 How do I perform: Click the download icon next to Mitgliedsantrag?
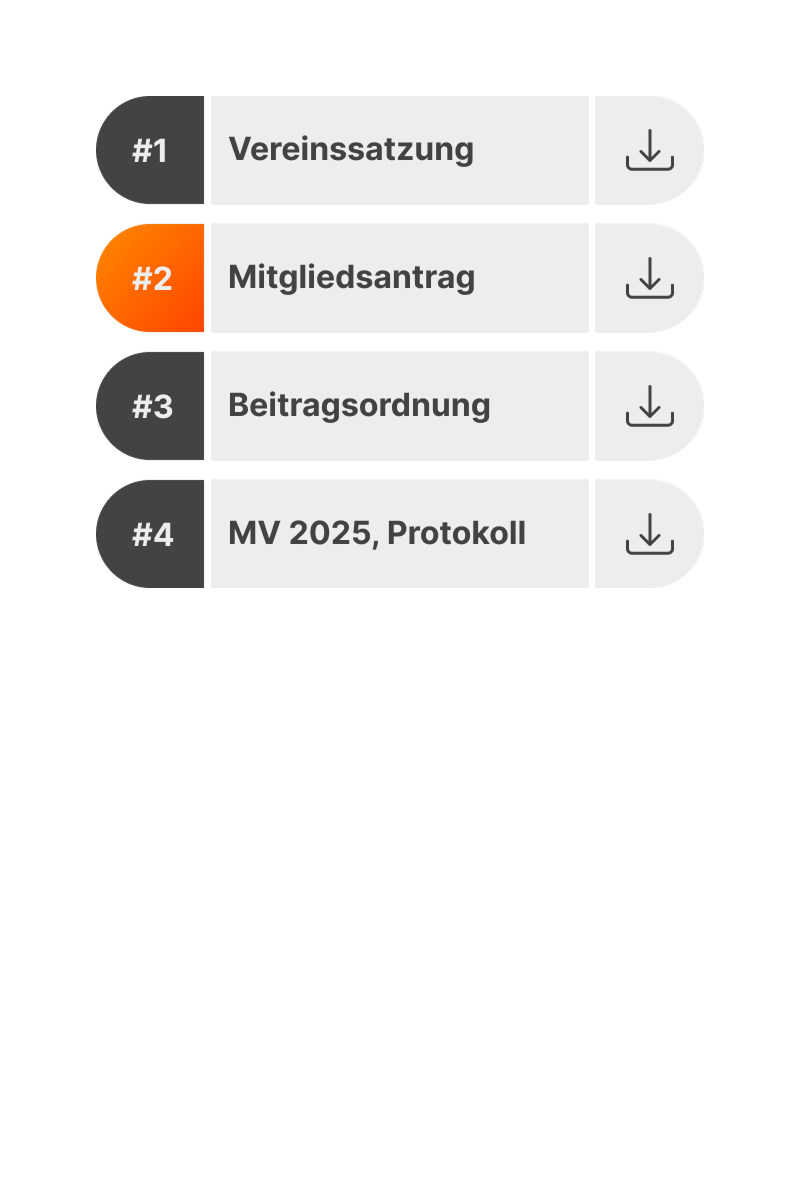coord(649,277)
